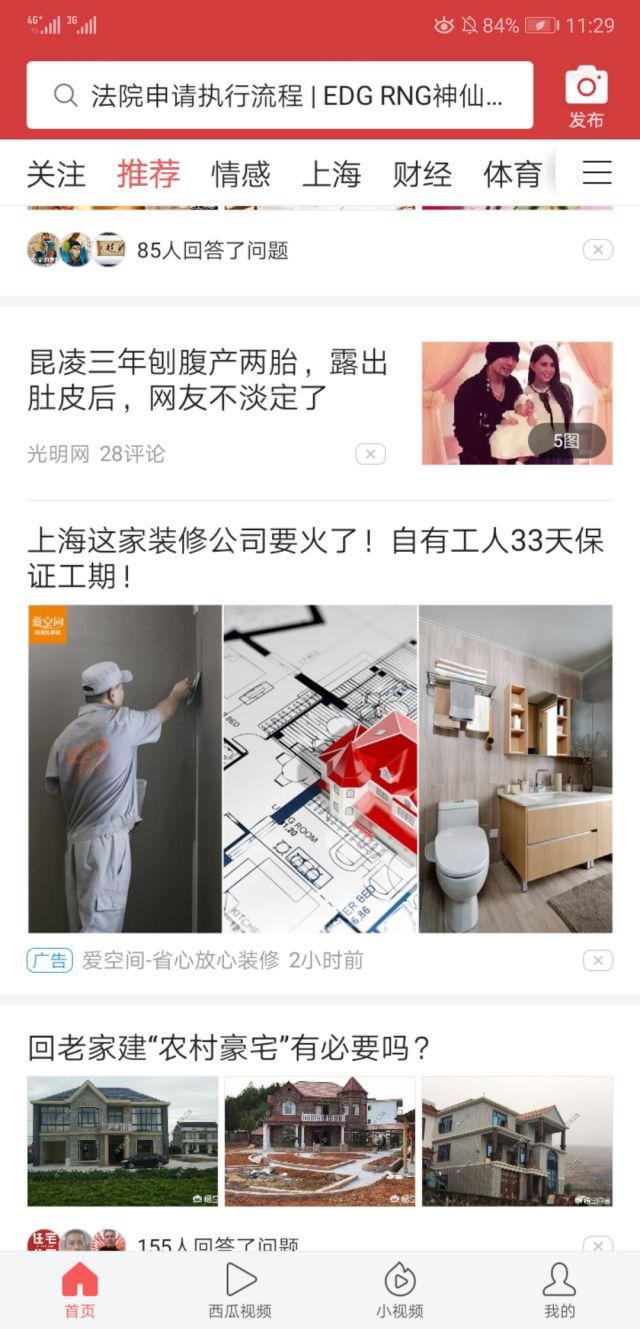Open the 西瓜视频 tab
The image size is (640, 1329).
pyautogui.click(x=240, y=1290)
